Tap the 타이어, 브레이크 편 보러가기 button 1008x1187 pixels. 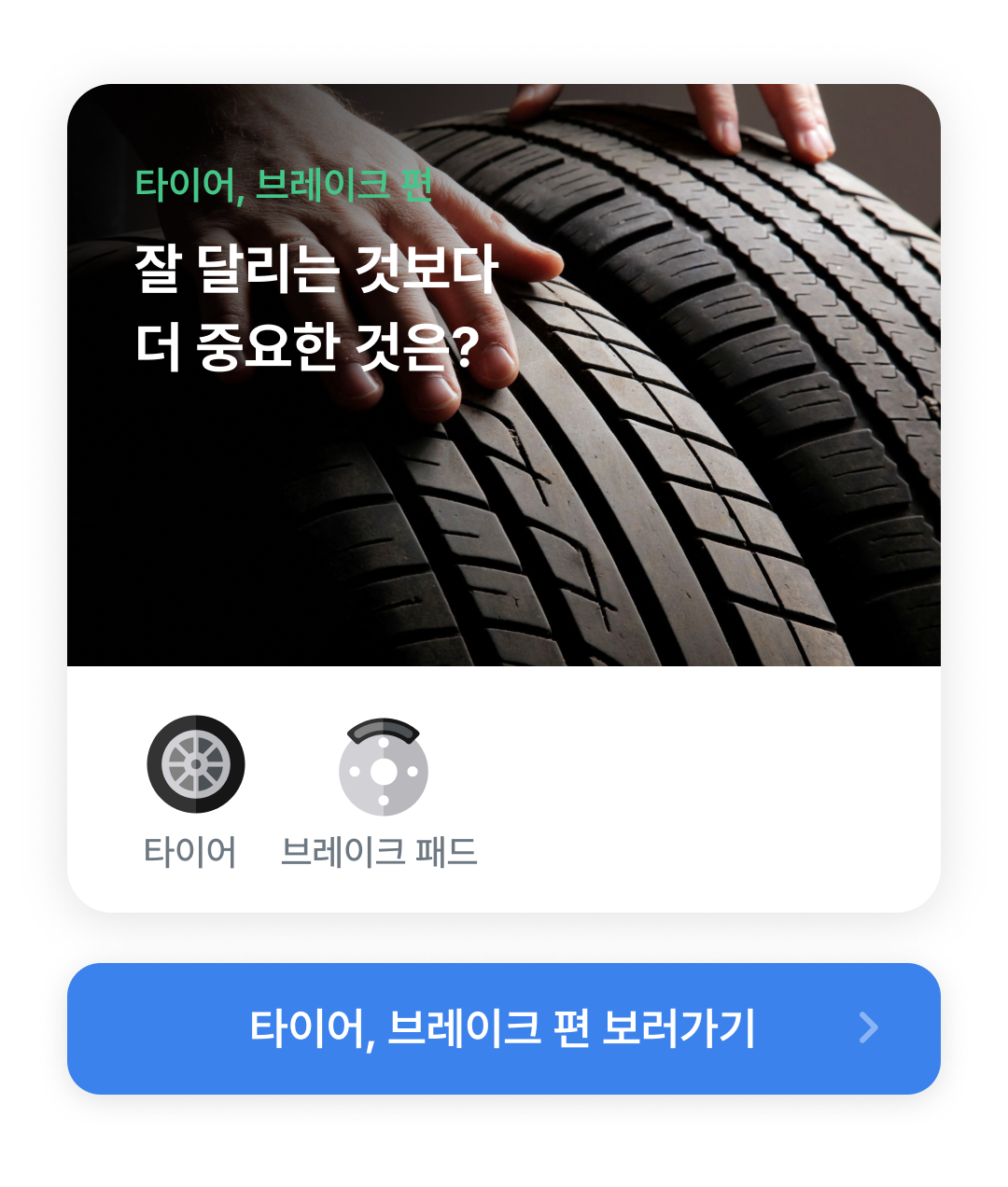(x=503, y=1028)
